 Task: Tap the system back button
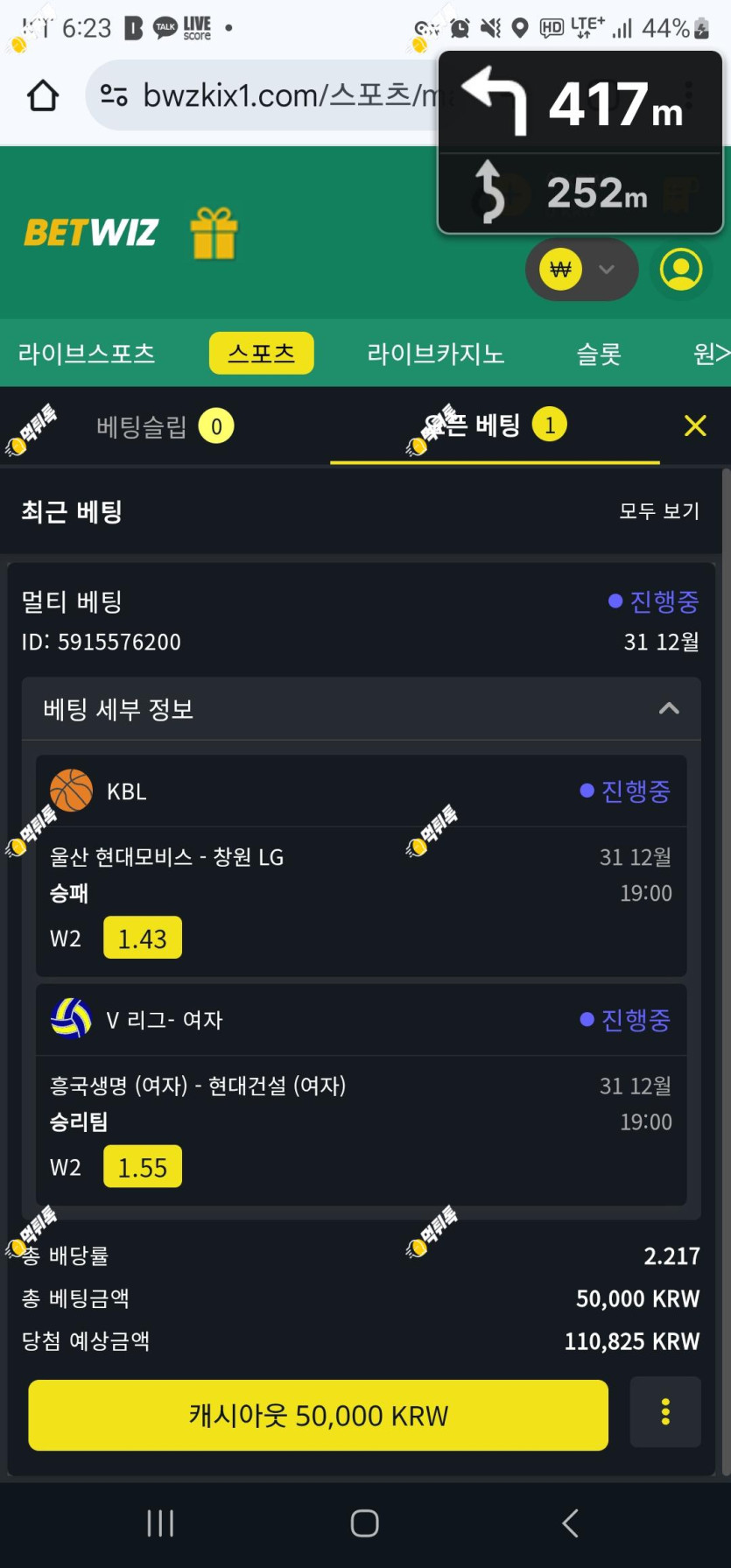tap(570, 1523)
